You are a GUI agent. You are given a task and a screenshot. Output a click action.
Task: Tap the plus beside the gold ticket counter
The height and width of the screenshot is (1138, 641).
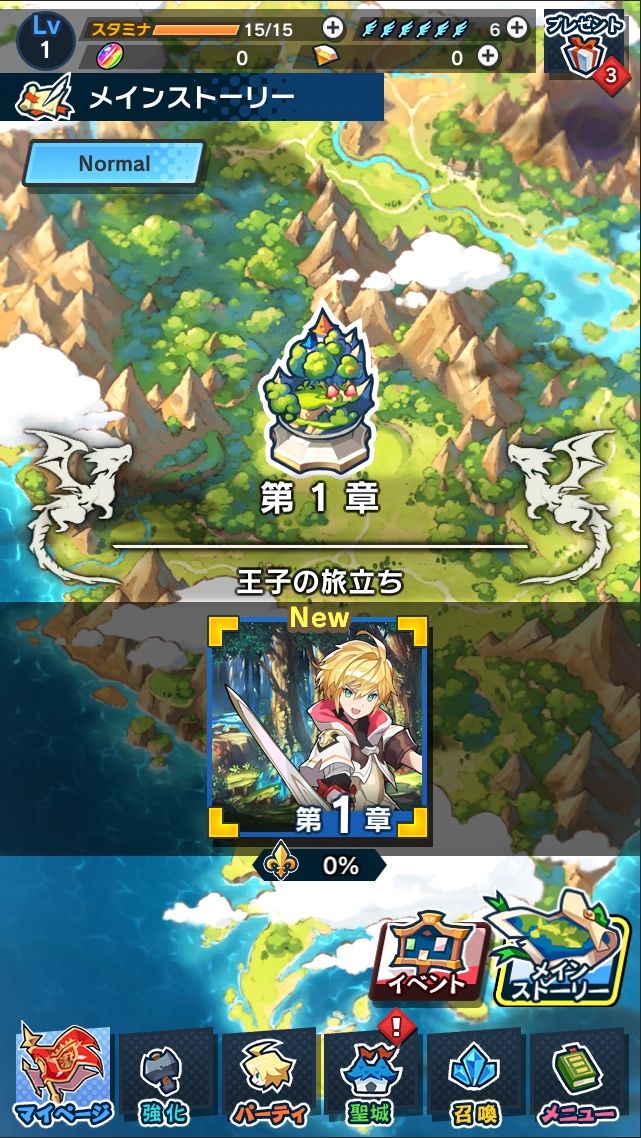click(x=488, y=57)
